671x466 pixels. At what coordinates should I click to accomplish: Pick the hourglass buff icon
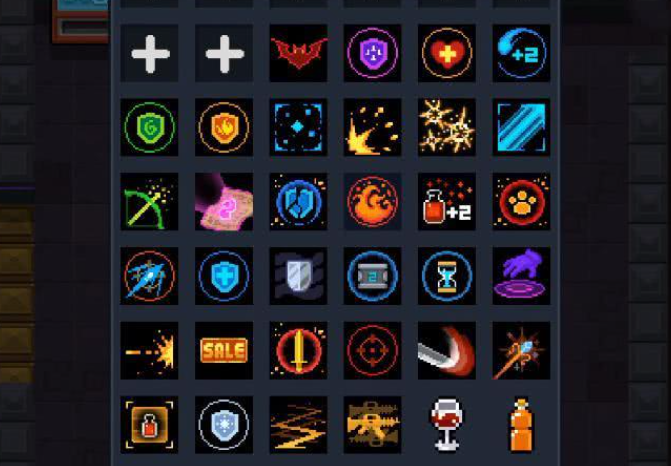[x=447, y=276]
